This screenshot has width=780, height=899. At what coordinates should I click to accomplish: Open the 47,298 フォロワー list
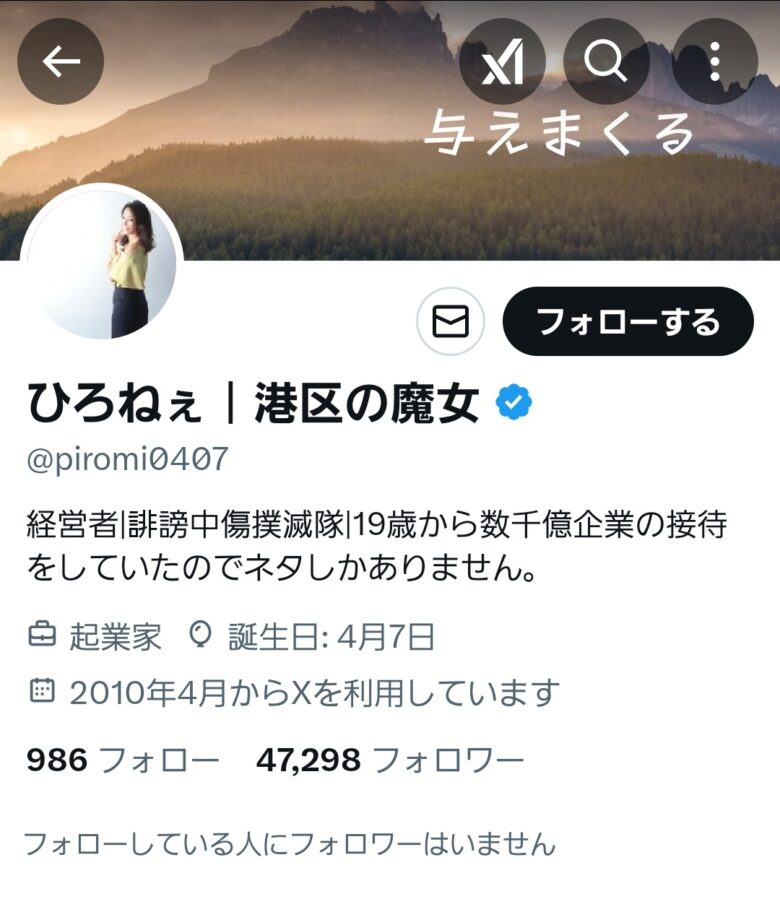click(389, 761)
